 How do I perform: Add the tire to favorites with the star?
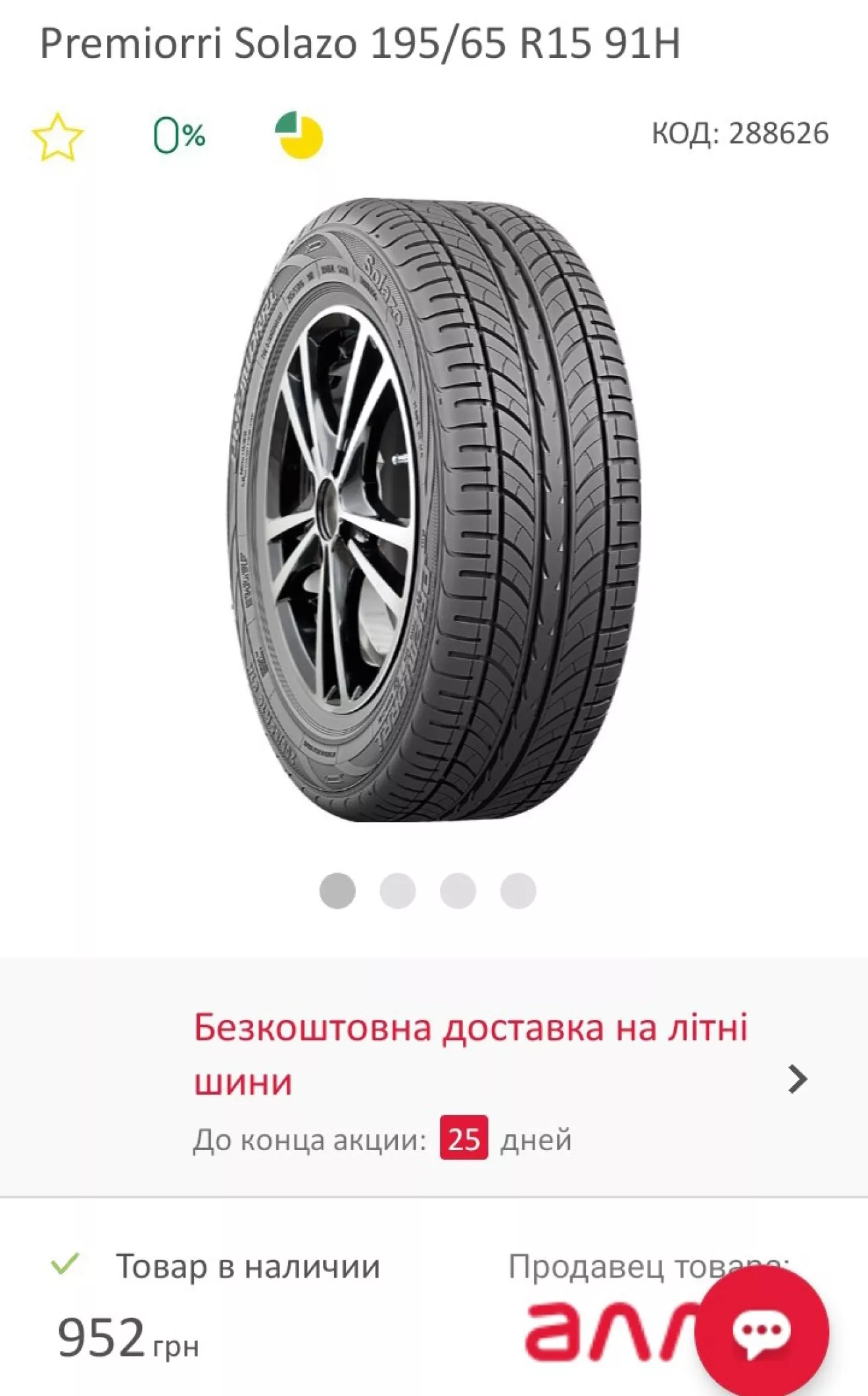58,136
